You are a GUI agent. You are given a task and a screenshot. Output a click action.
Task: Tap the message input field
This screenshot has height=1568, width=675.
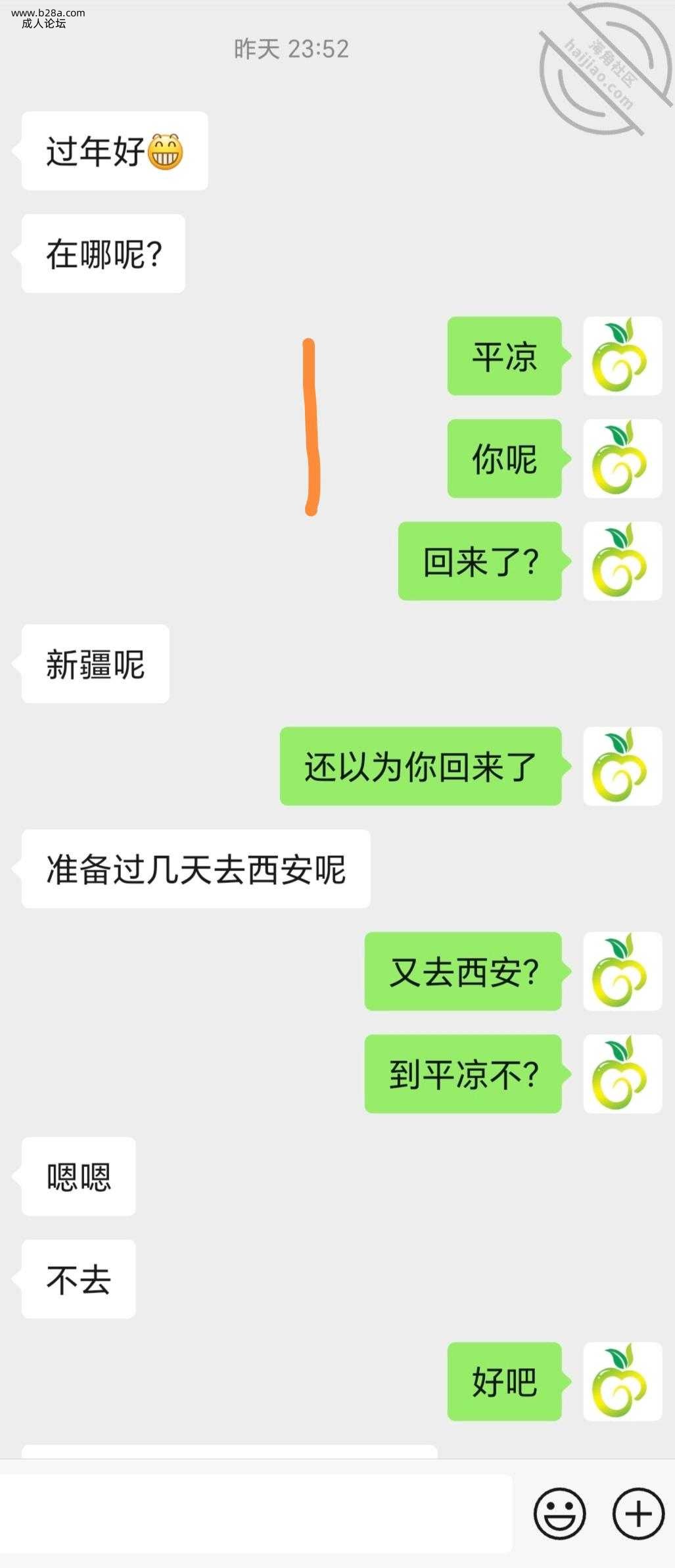[256, 1513]
